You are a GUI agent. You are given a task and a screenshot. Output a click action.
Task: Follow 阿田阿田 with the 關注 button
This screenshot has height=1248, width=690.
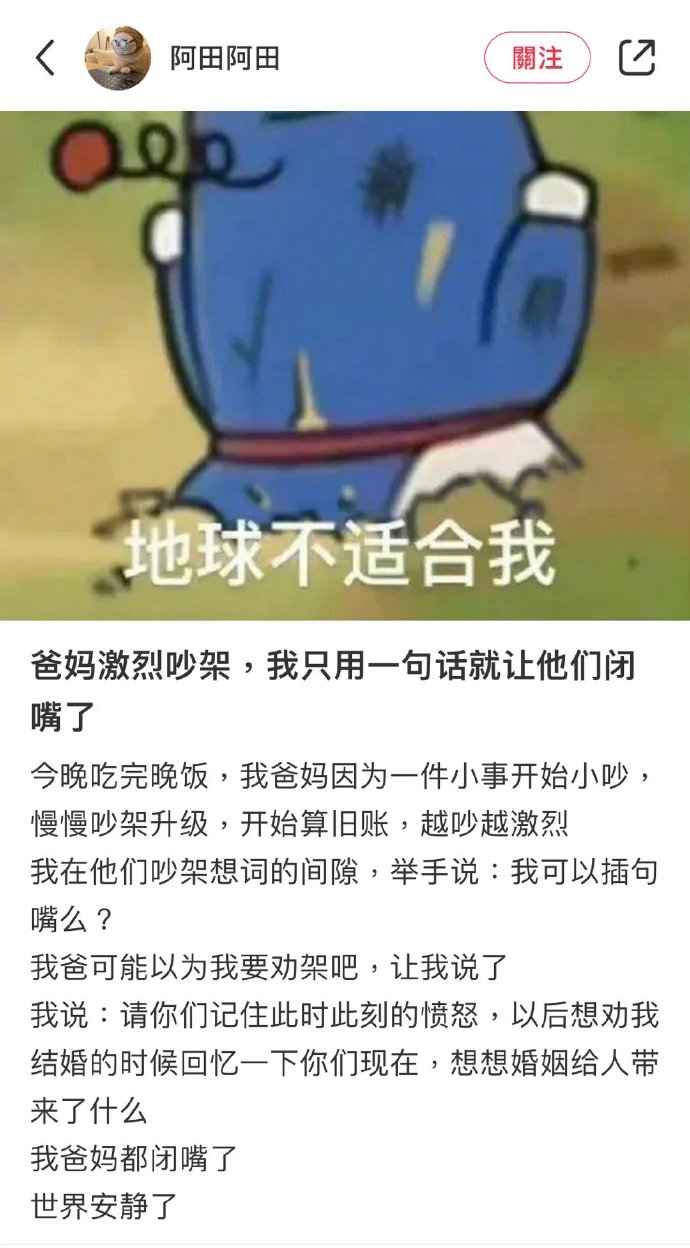coord(537,58)
